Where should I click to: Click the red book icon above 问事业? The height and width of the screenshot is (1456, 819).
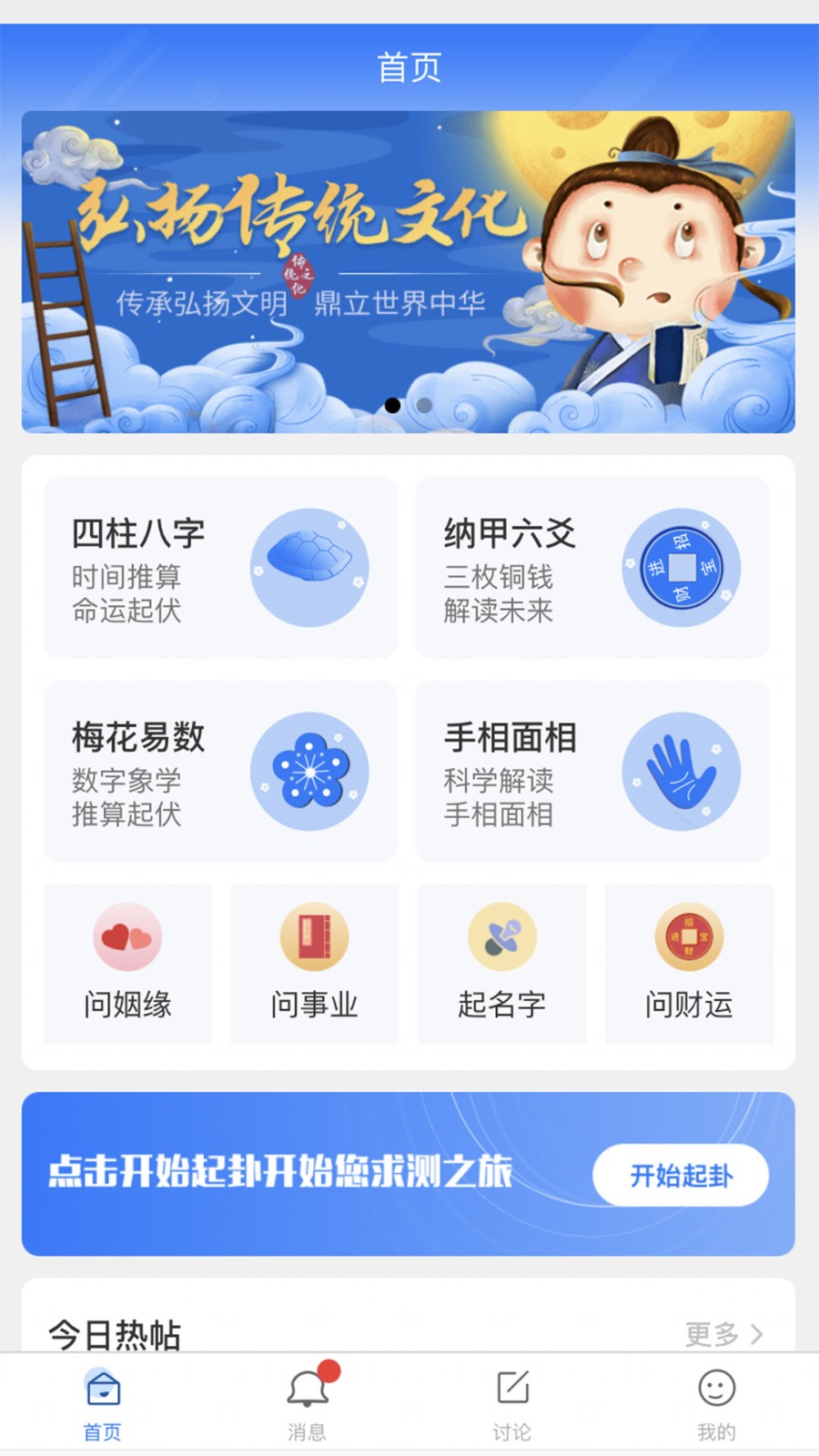tap(314, 937)
